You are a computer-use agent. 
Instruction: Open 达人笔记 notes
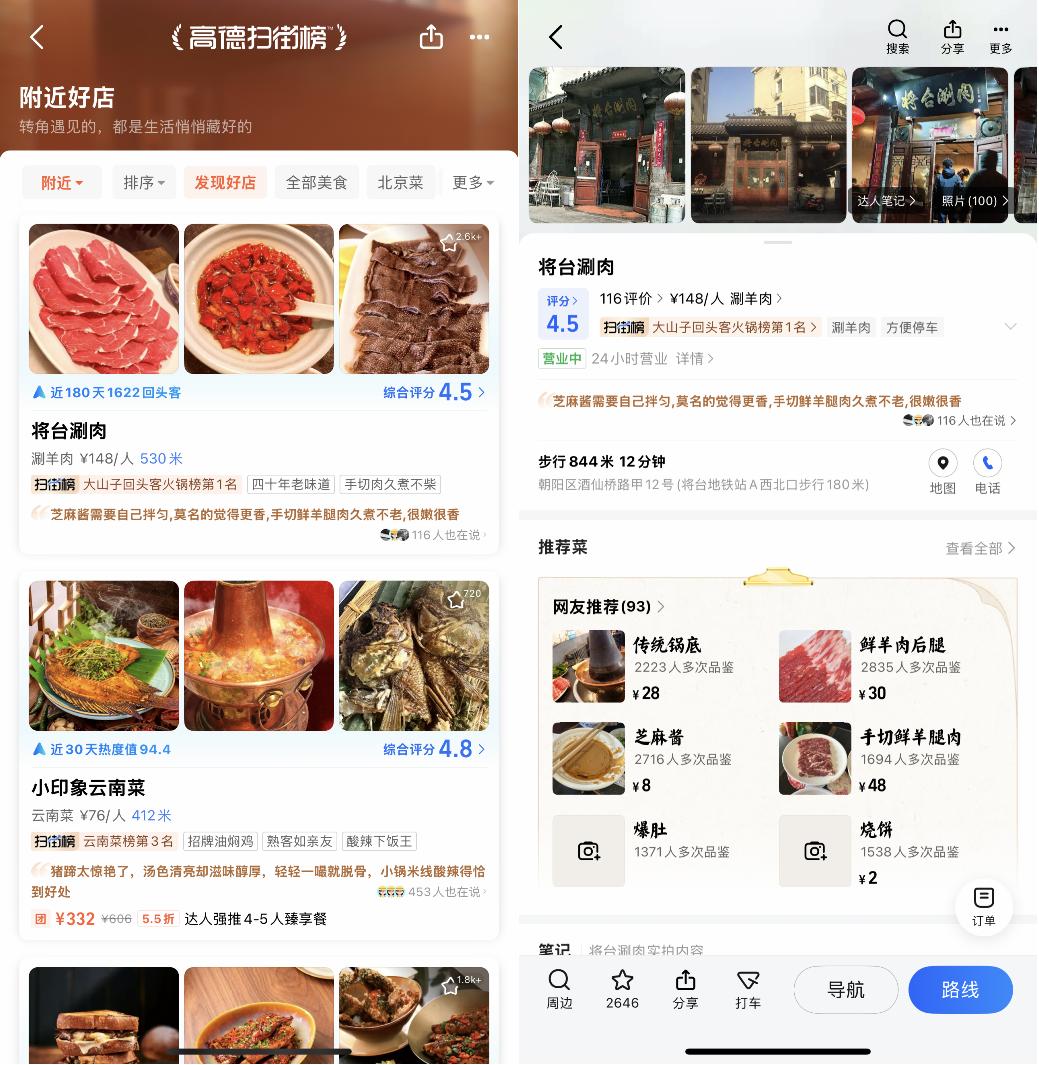886,201
